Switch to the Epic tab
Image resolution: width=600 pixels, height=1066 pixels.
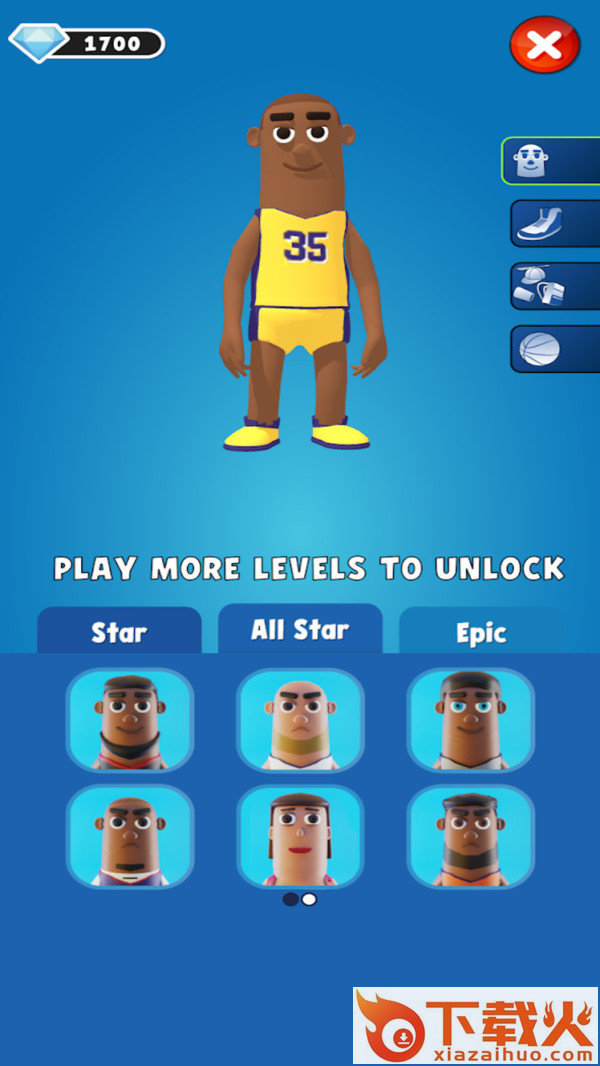click(x=481, y=632)
